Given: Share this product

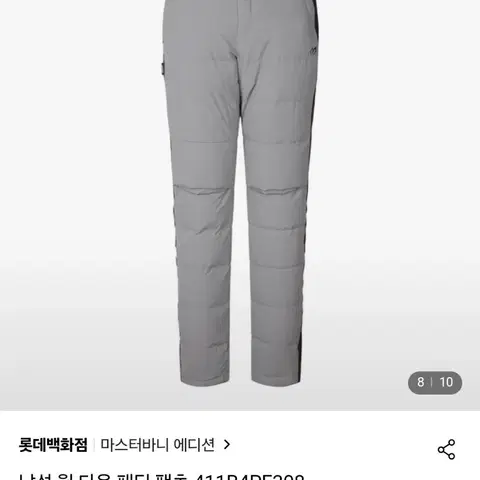Looking at the screenshot, I should click(x=446, y=449).
